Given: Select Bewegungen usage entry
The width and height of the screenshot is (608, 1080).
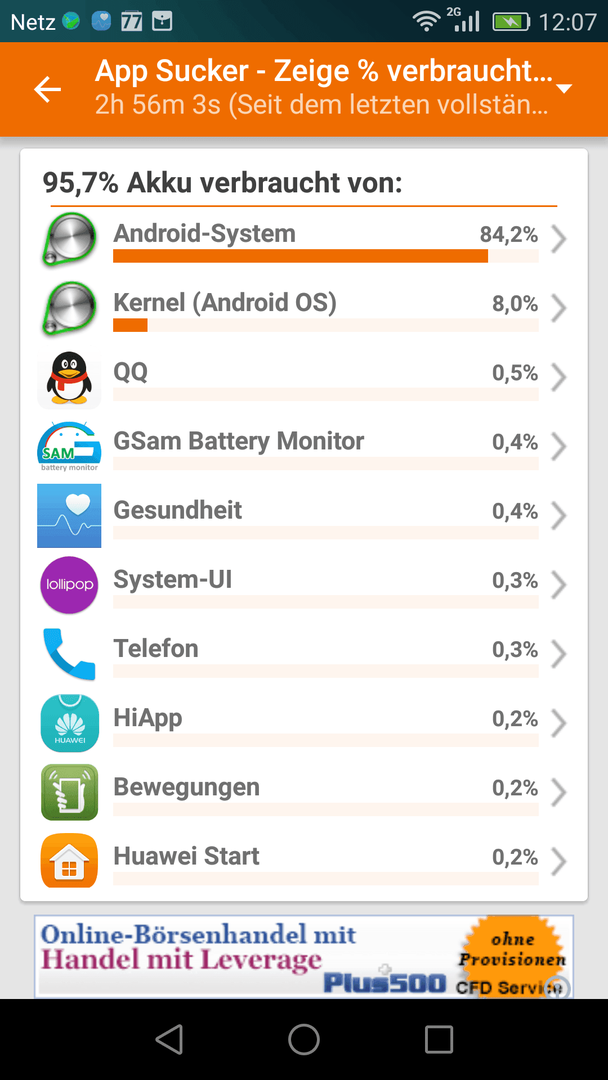Looking at the screenshot, I should 304,792.
